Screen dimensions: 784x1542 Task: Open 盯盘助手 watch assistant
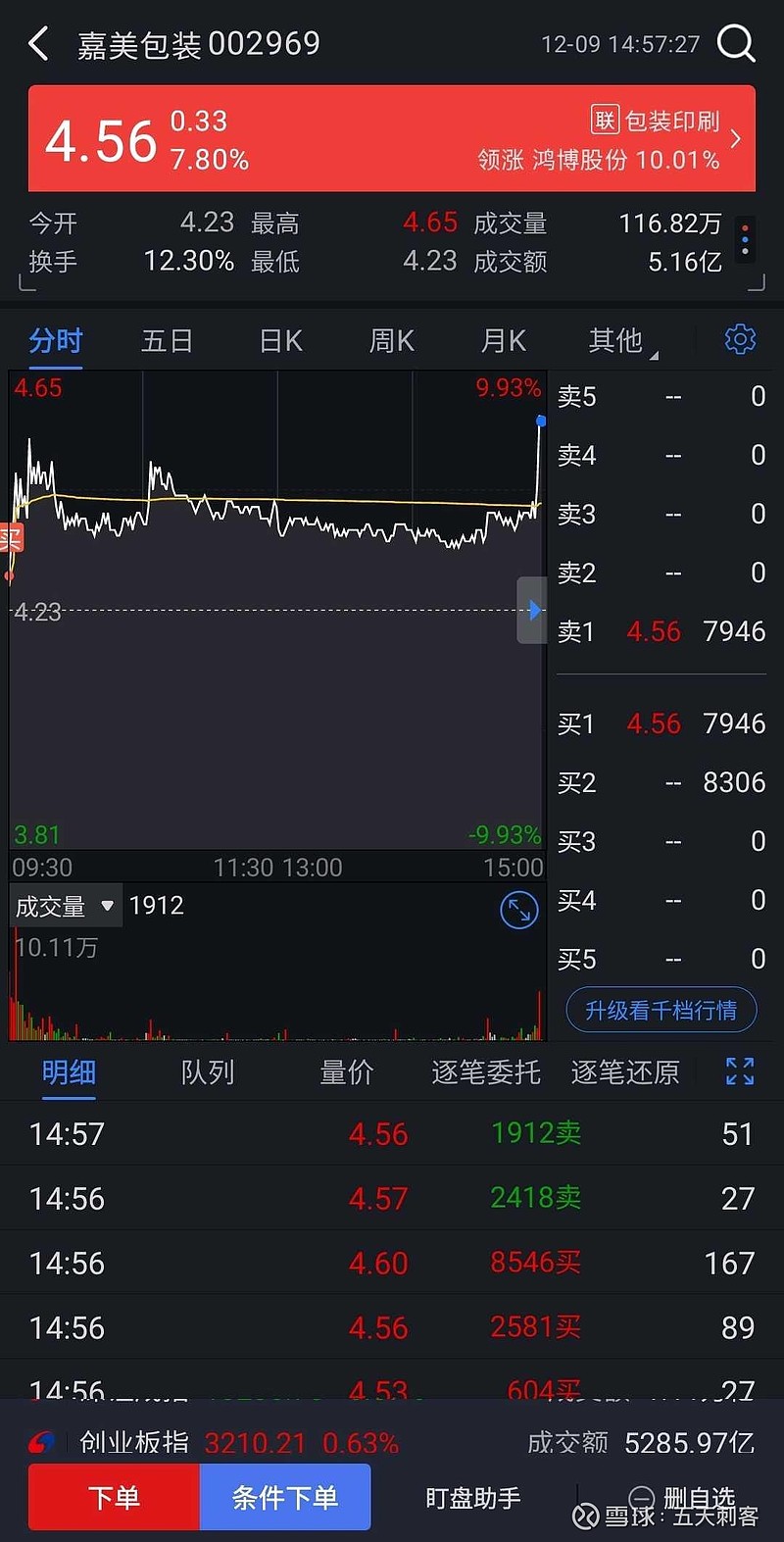(x=473, y=1498)
